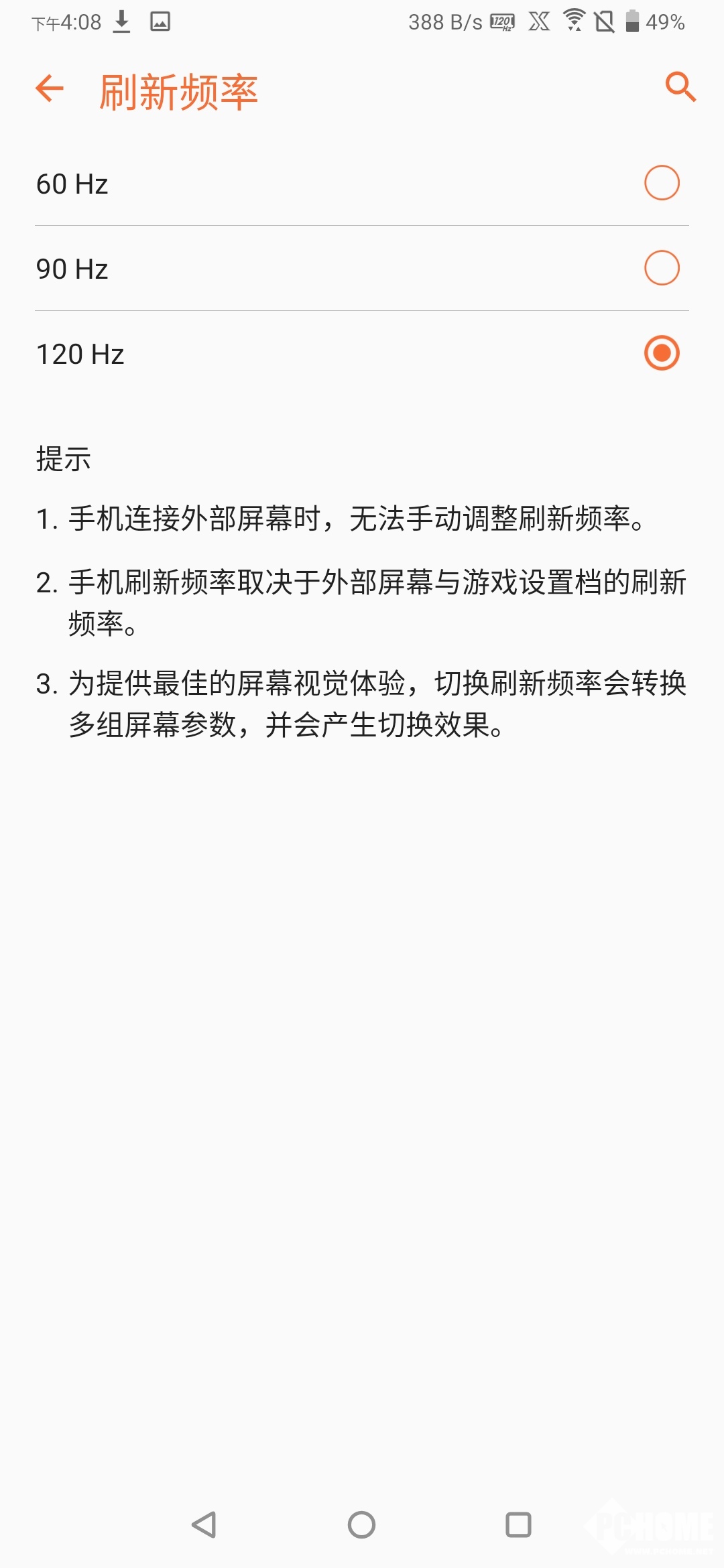Tap the system home button
The image size is (724, 1568).
click(x=361, y=1524)
